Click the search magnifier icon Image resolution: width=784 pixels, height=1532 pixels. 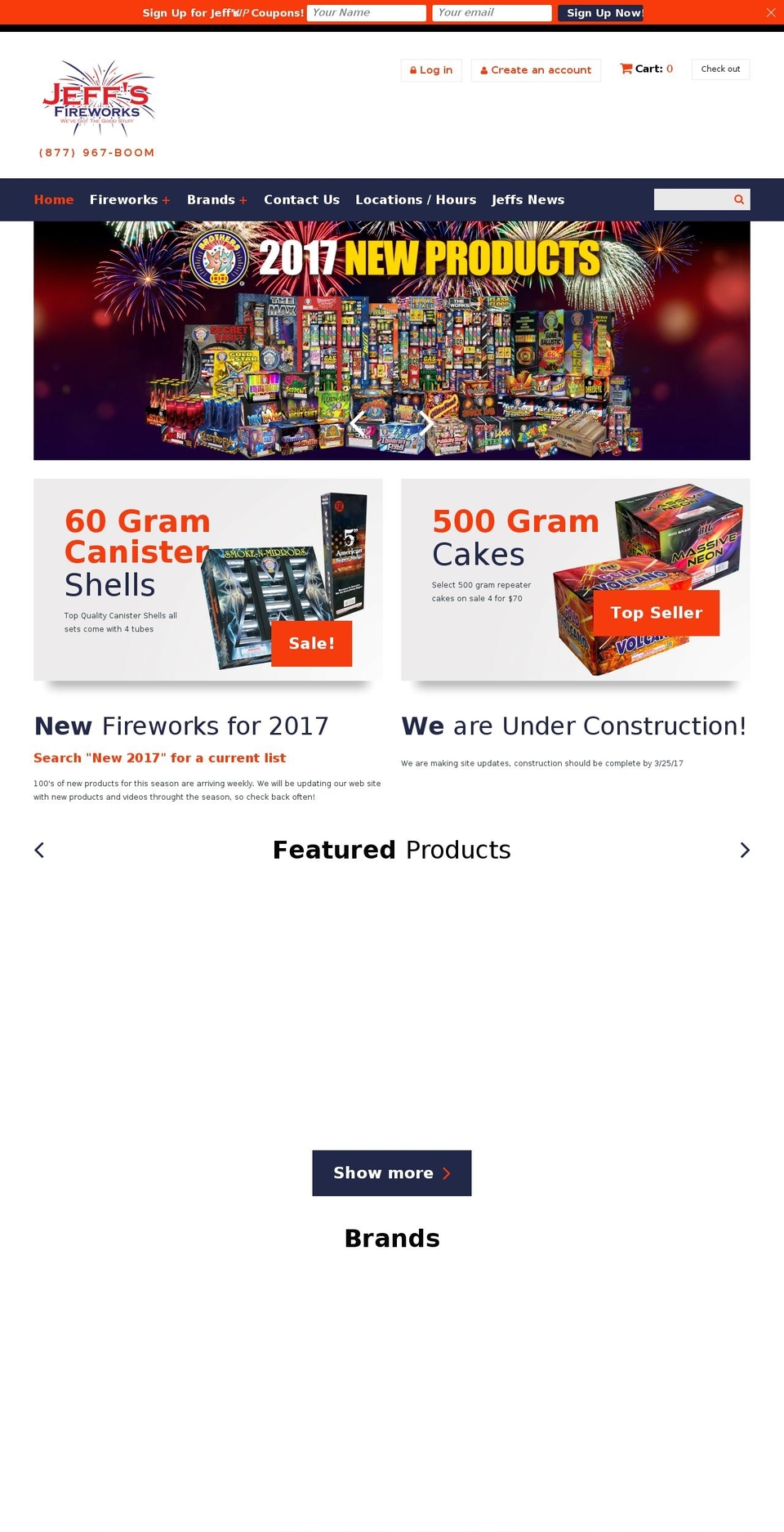[x=738, y=199]
